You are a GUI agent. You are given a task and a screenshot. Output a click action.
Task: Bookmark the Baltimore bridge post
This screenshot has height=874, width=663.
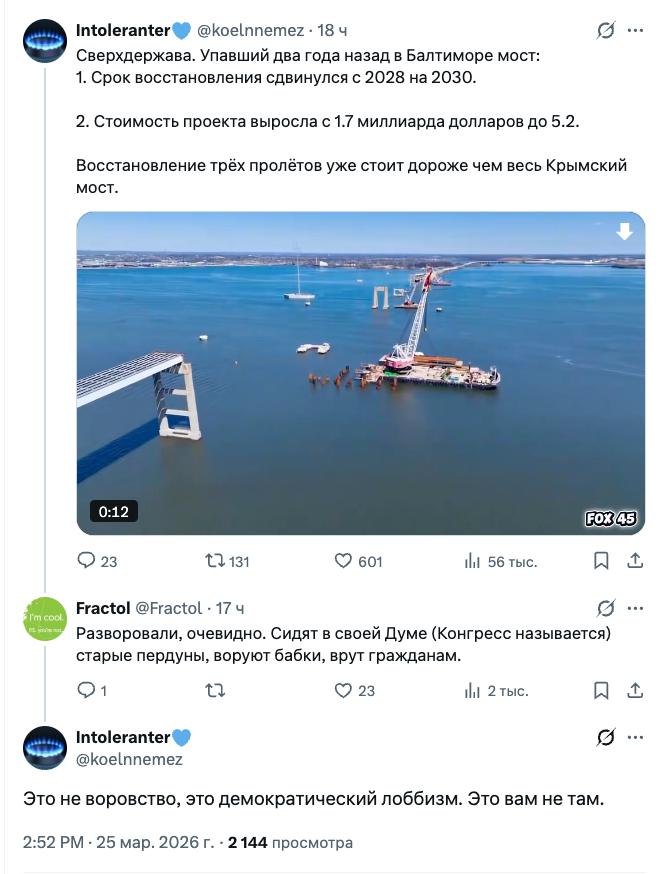601,561
